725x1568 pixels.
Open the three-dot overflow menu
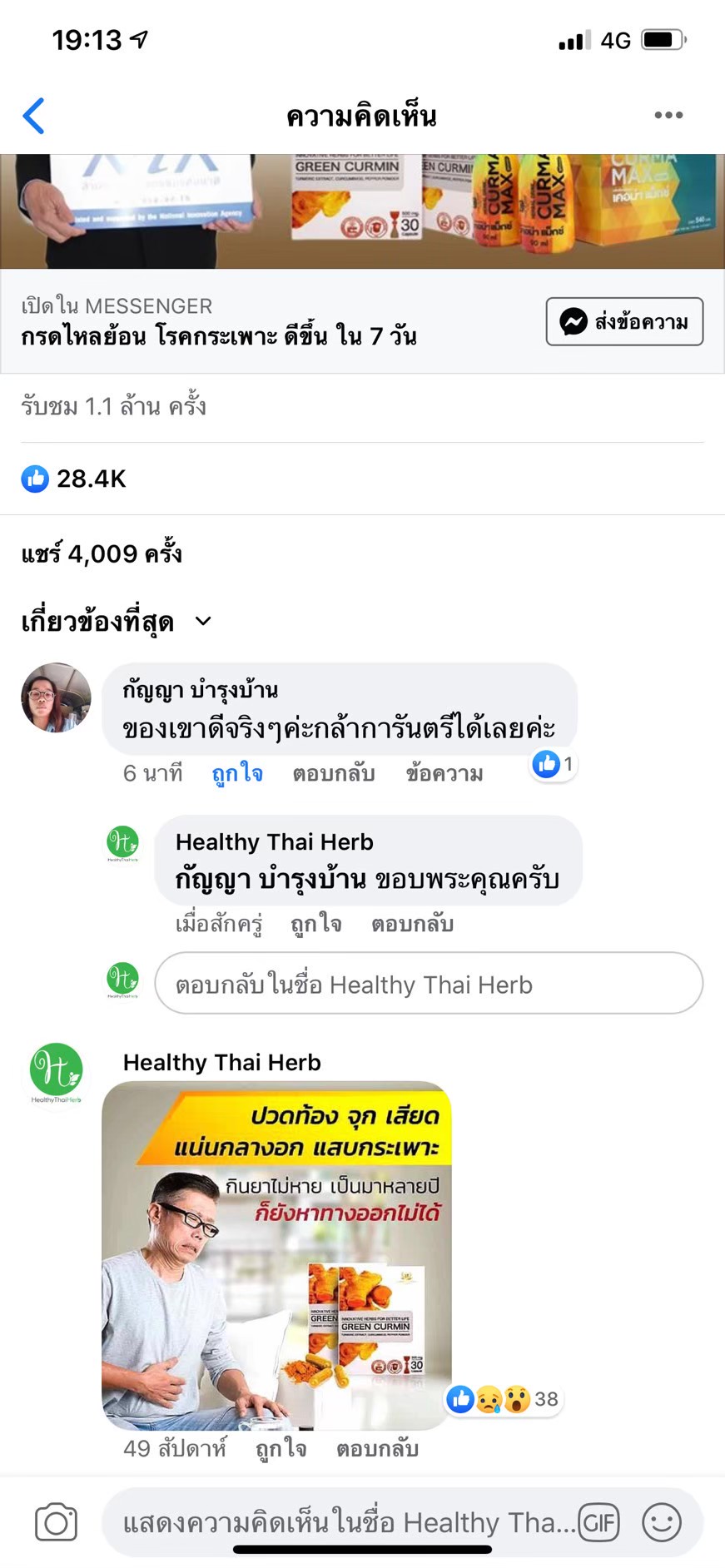(x=668, y=116)
